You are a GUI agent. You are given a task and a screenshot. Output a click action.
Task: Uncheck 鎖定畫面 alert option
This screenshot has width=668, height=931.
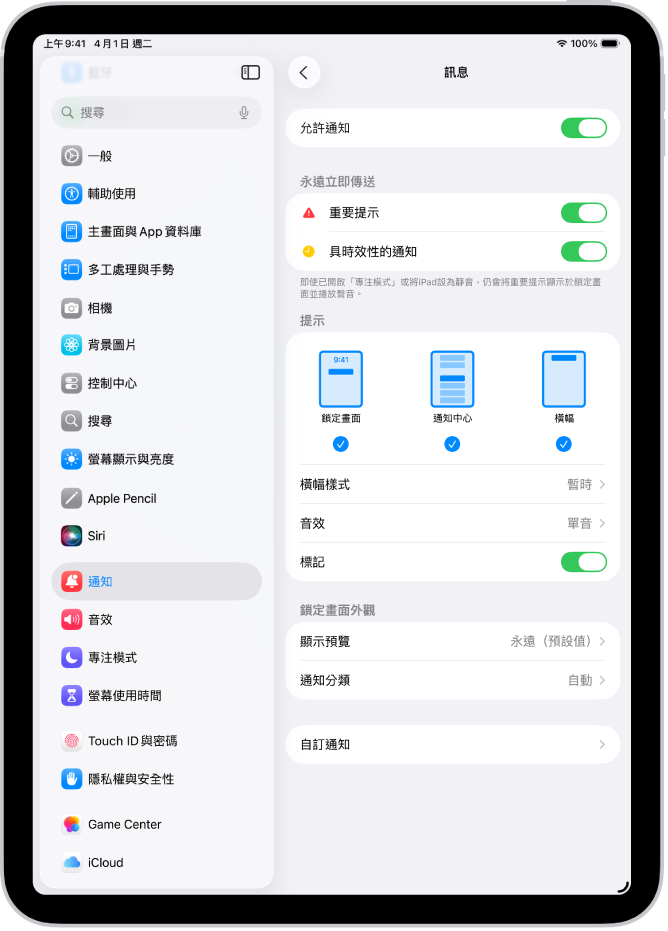pos(341,444)
